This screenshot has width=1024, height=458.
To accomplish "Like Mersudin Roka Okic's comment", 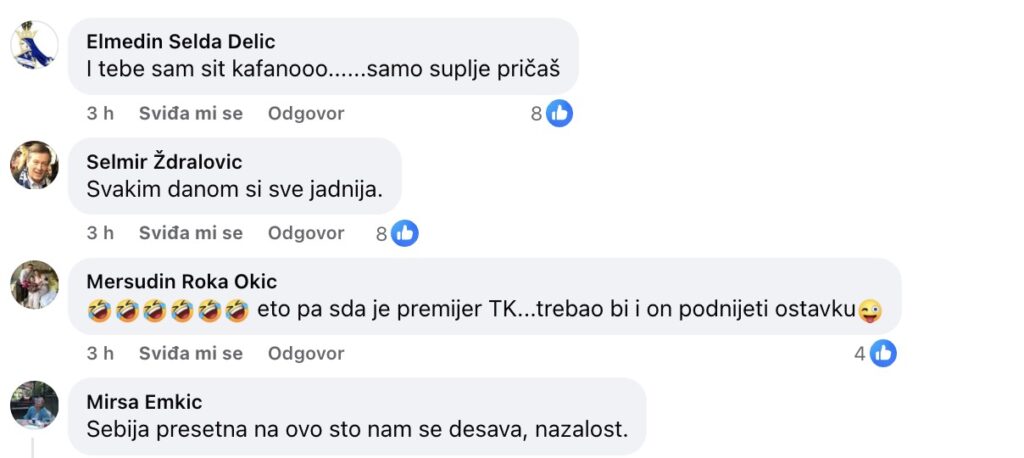I will pyautogui.click(x=190, y=354).
